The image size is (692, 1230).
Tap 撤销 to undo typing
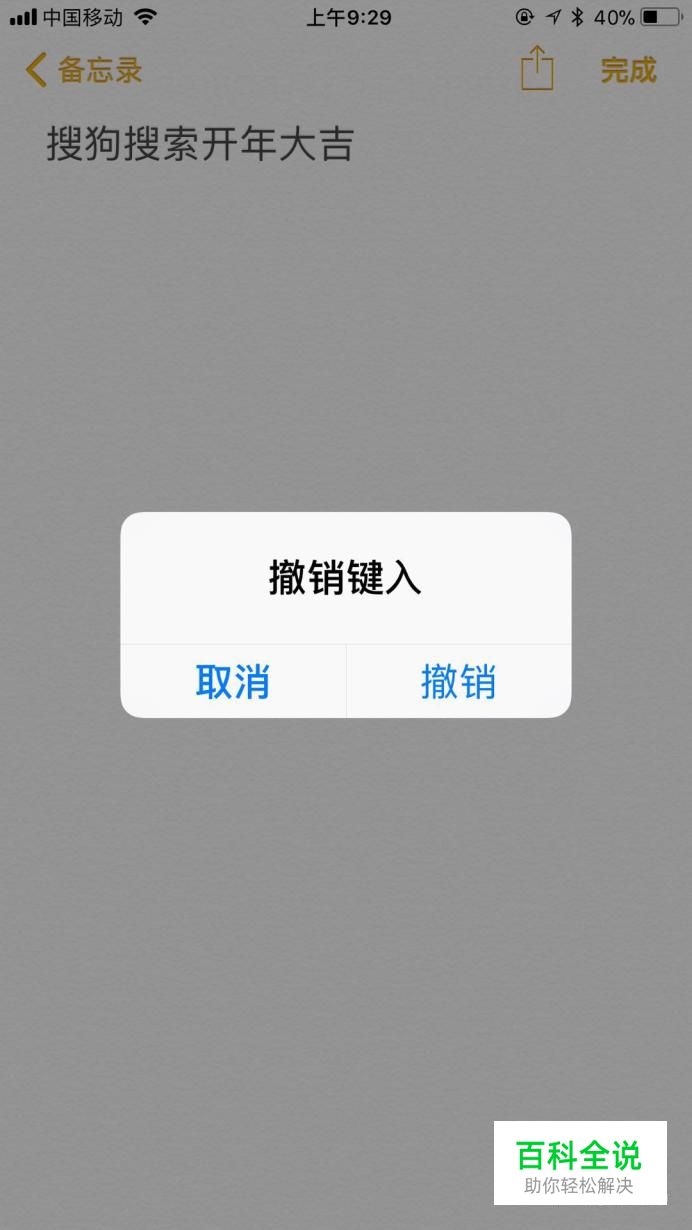click(458, 682)
